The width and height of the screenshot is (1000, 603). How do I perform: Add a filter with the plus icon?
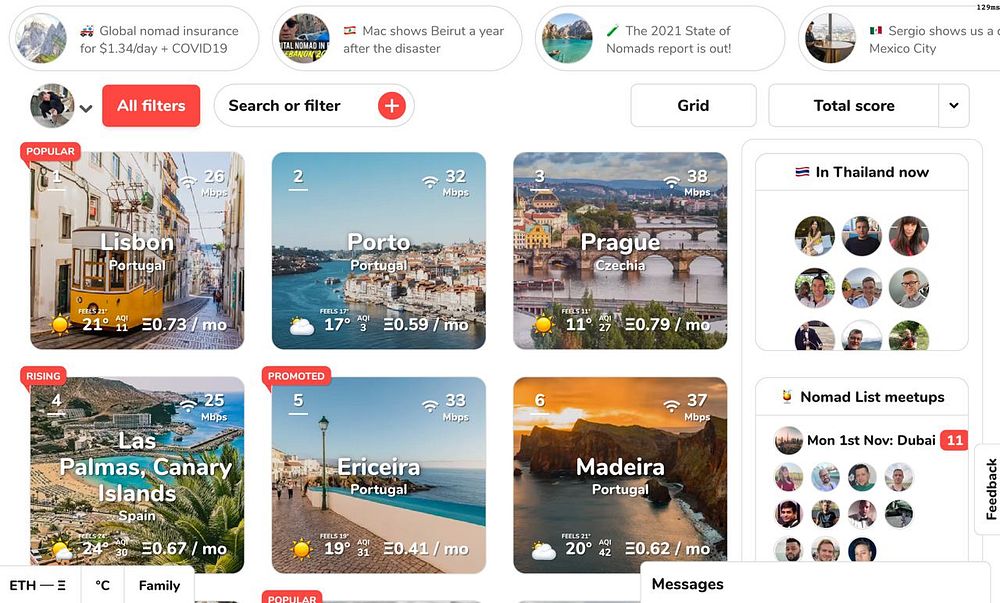392,106
